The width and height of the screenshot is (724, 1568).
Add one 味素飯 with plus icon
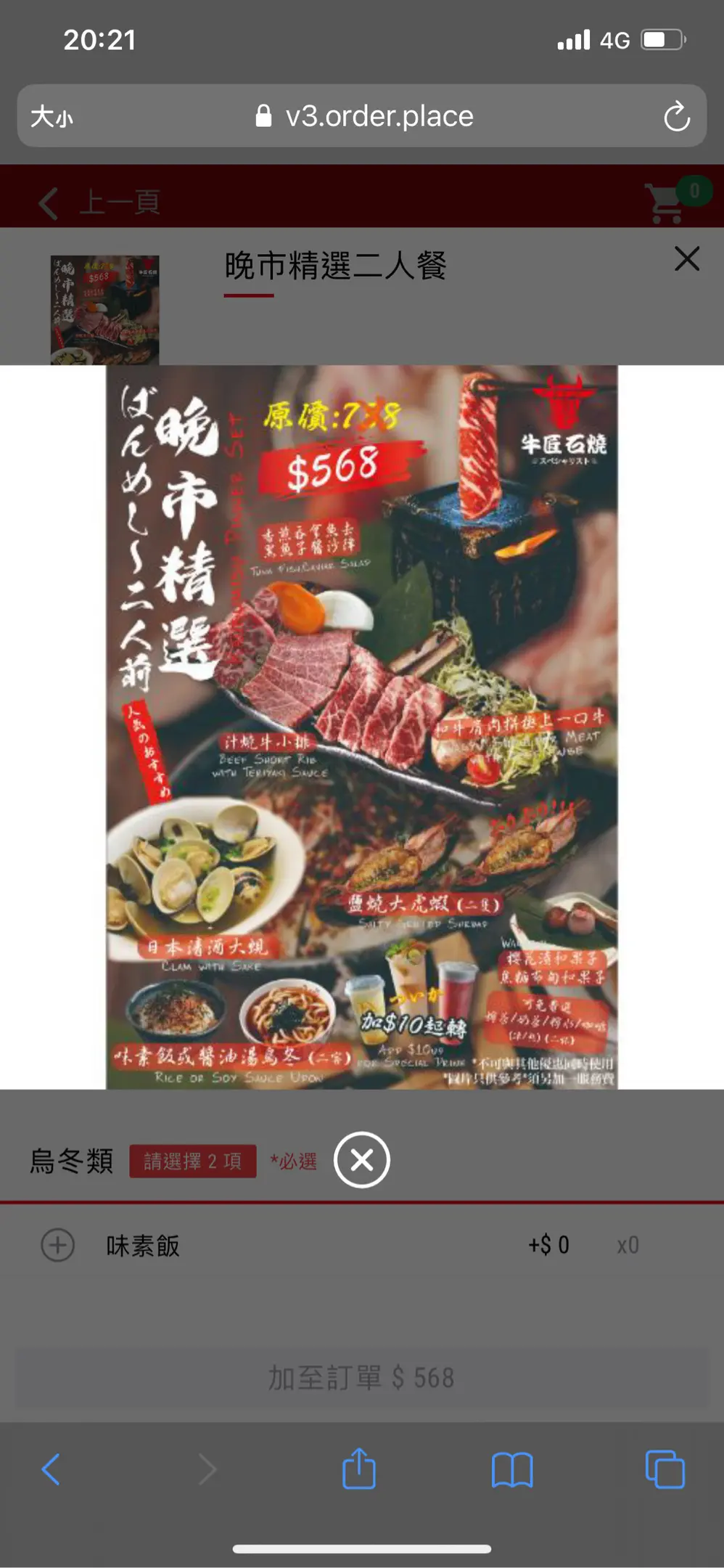[x=58, y=1245]
